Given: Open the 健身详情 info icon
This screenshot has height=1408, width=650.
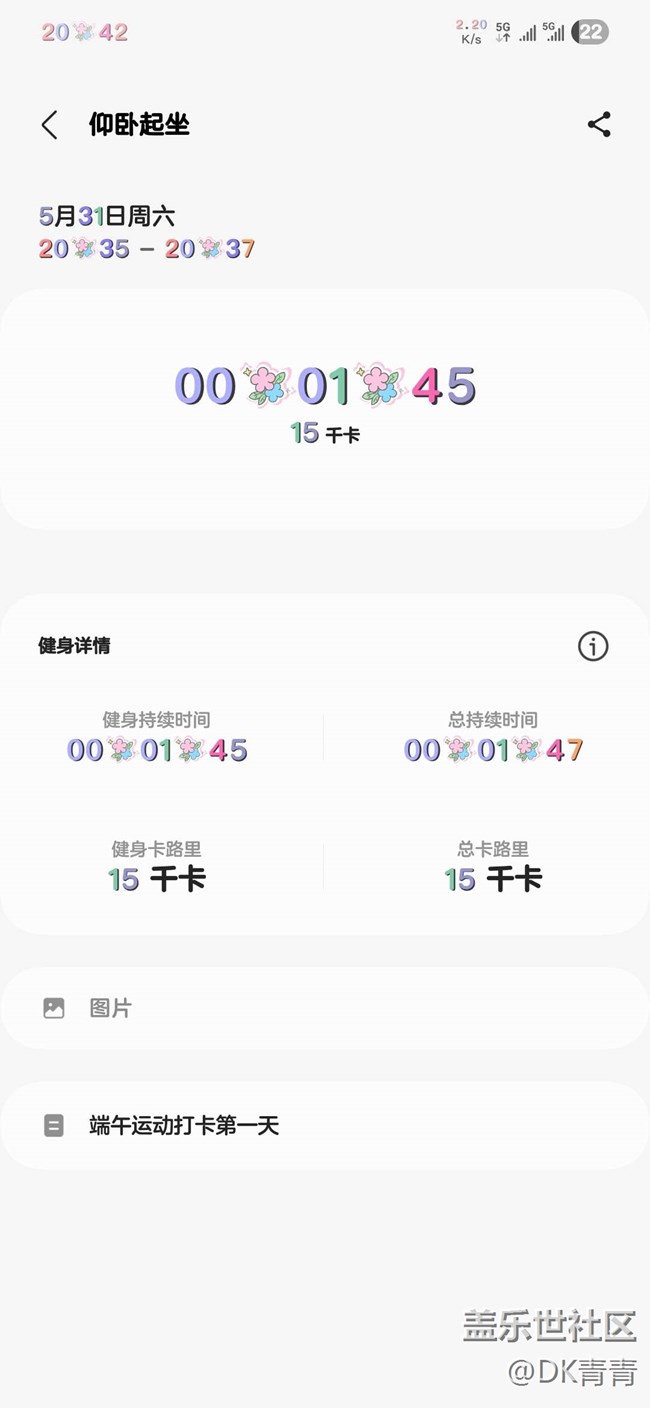Looking at the screenshot, I should pos(593,647).
